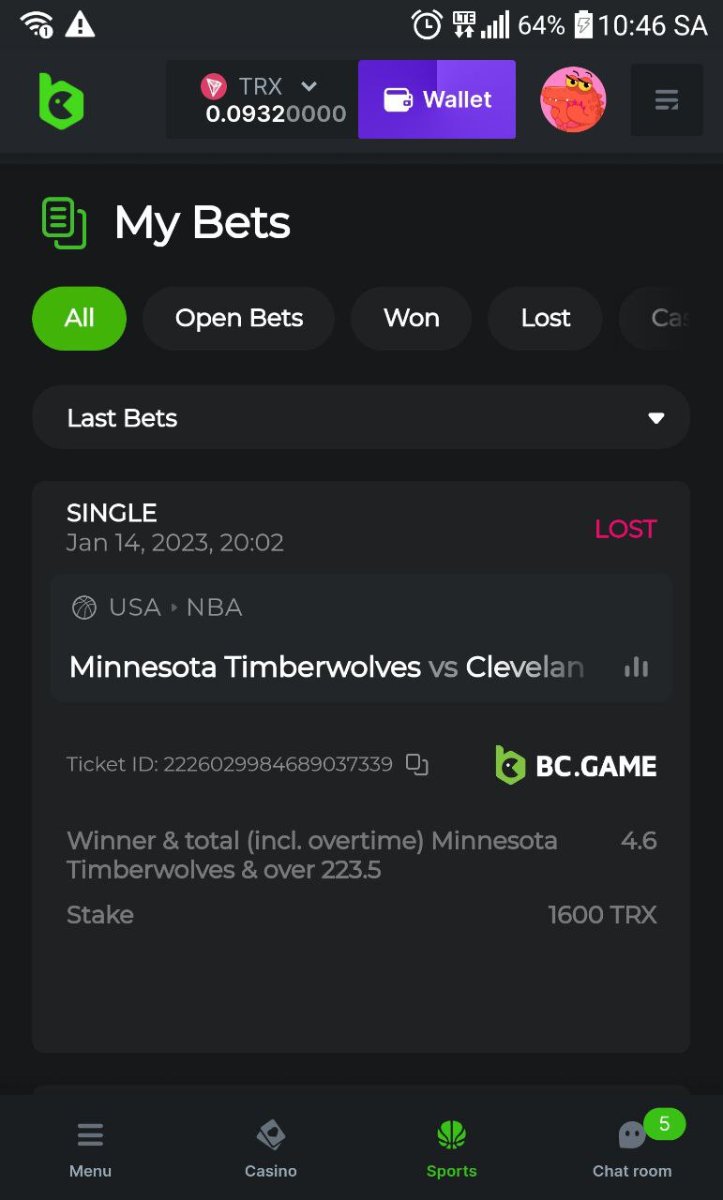Switch to the Sports tab
The width and height of the screenshot is (723, 1200).
point(451,1148)
